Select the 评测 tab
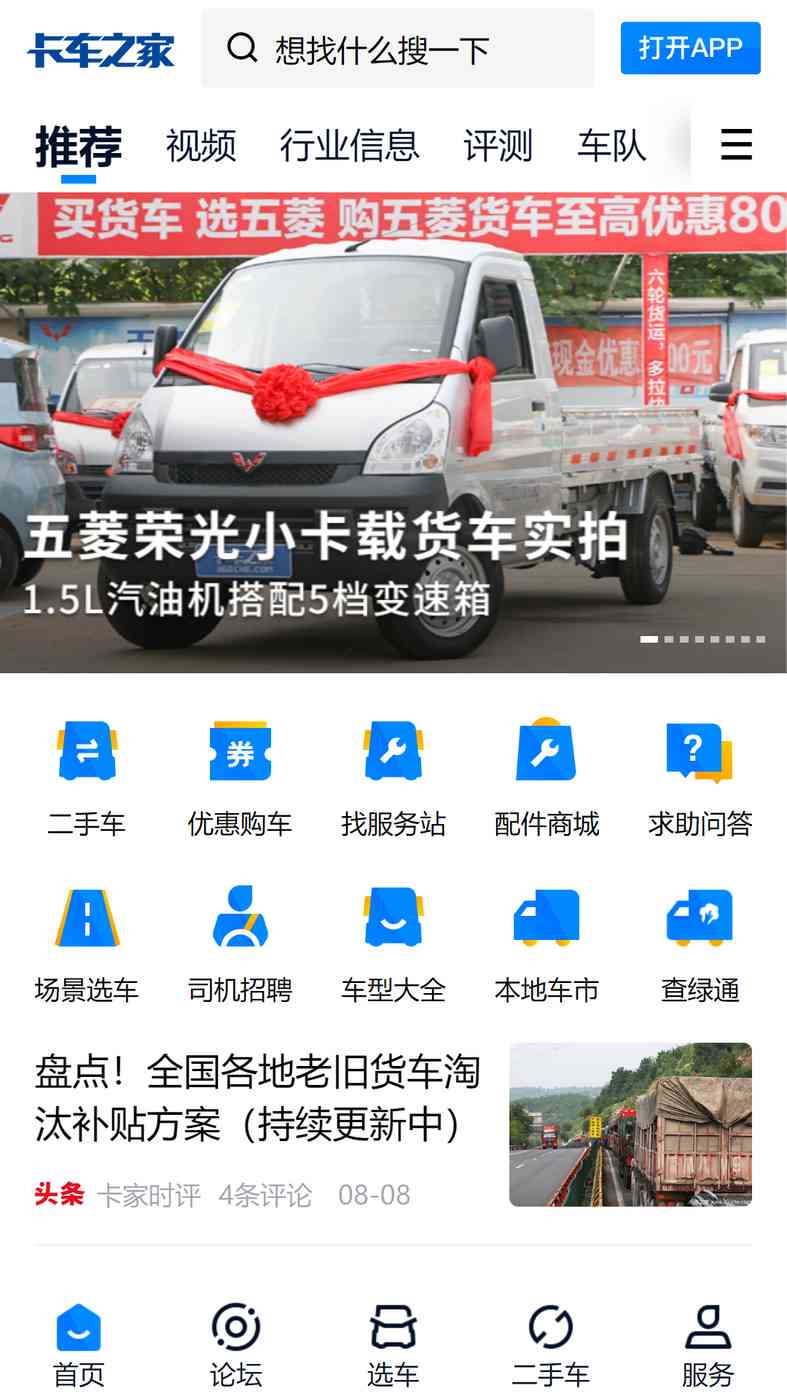The width and height of the screenshot is (787, 1399). [x=497, y=146]
